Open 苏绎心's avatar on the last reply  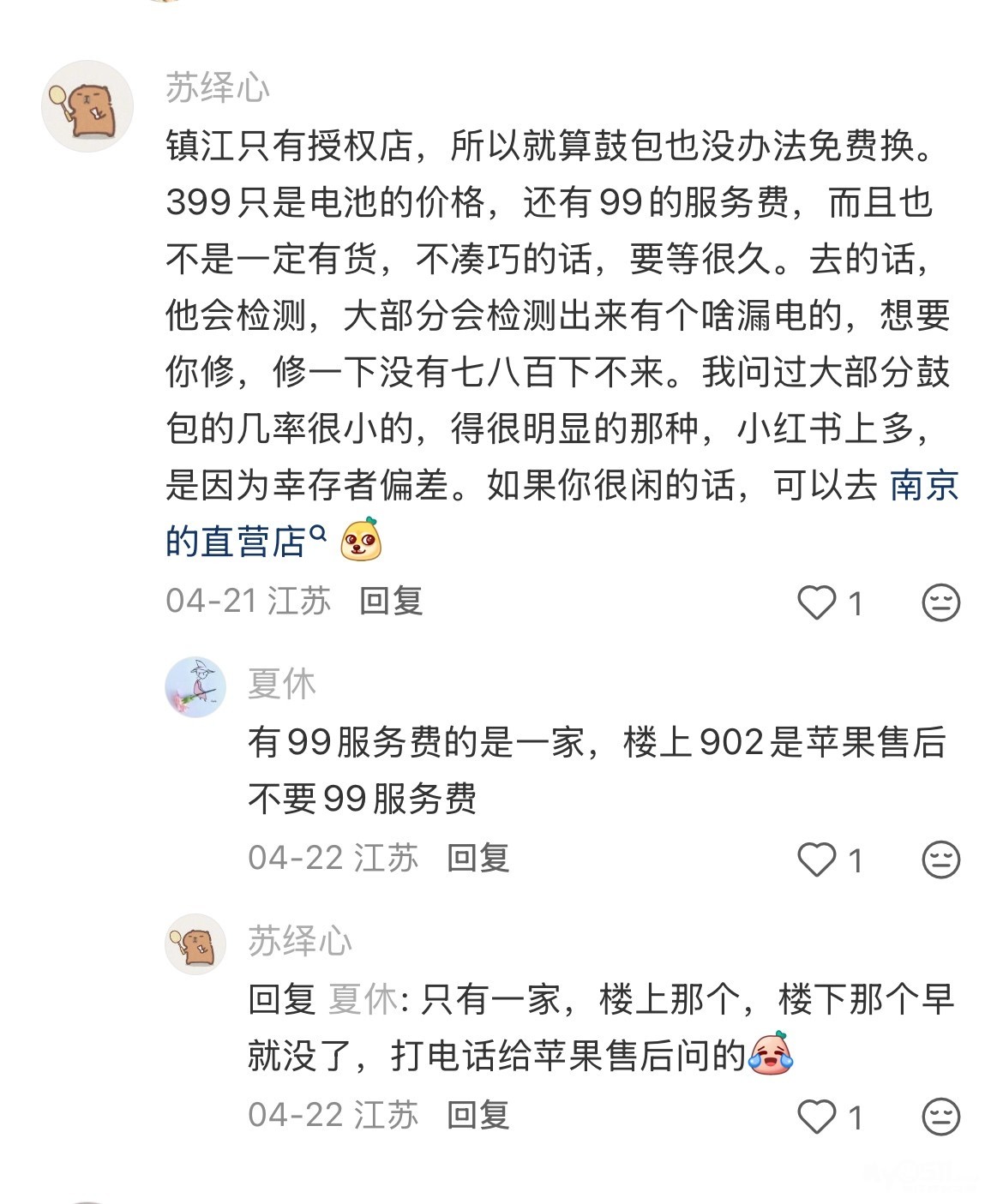(195, 944)
